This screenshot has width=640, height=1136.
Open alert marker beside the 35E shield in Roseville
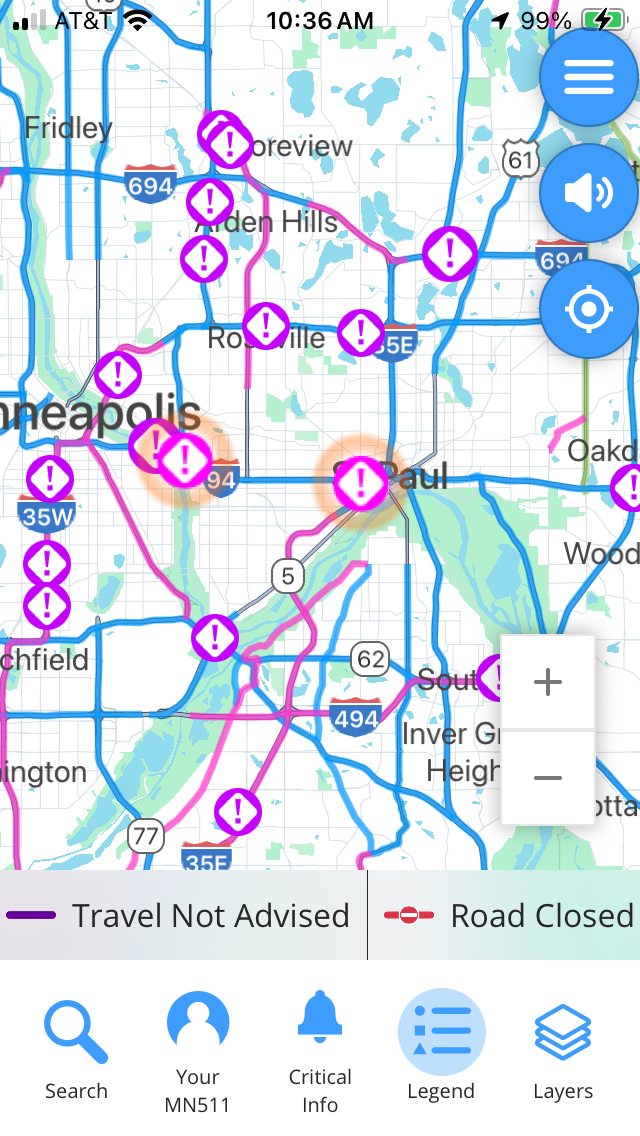(360, 332)
